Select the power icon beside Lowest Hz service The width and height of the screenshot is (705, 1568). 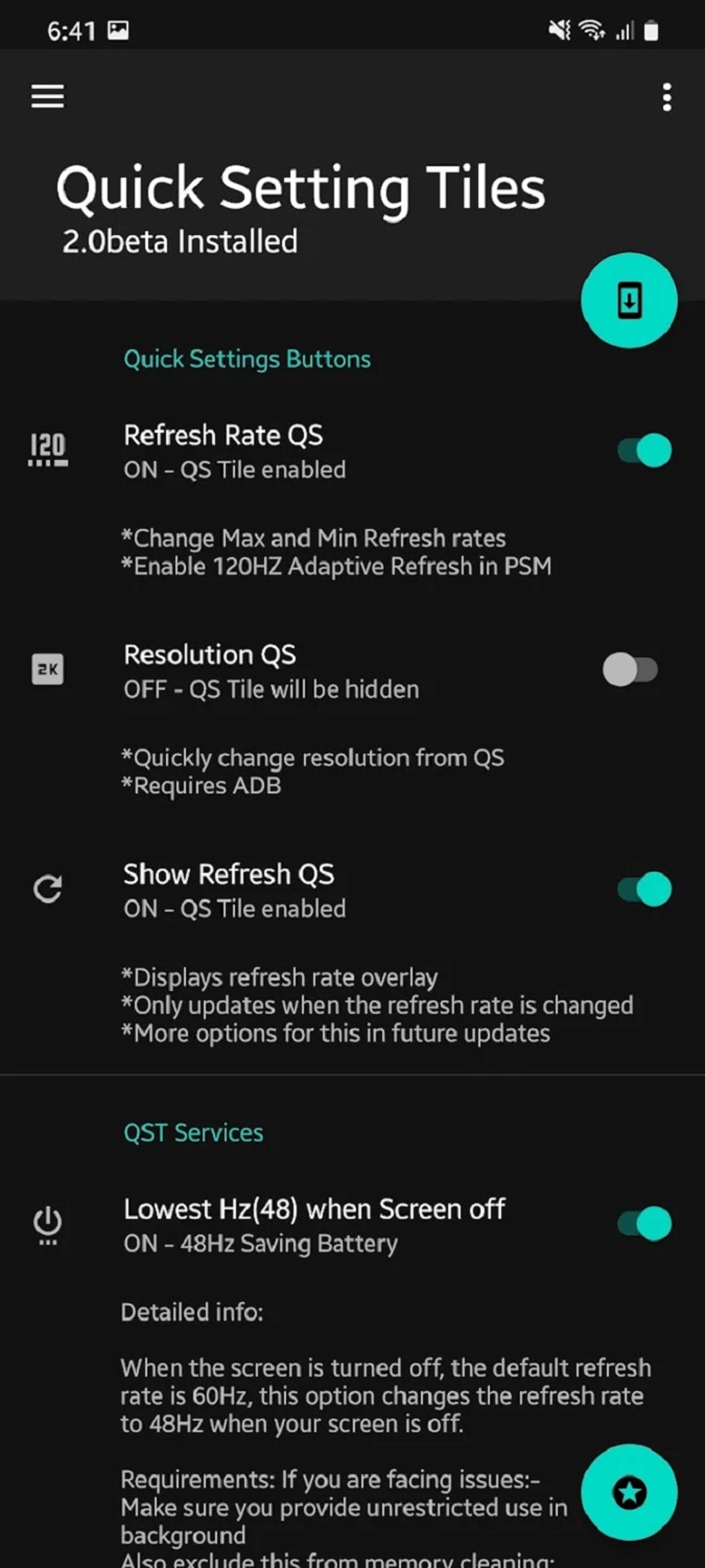(x=47, y=1223)
